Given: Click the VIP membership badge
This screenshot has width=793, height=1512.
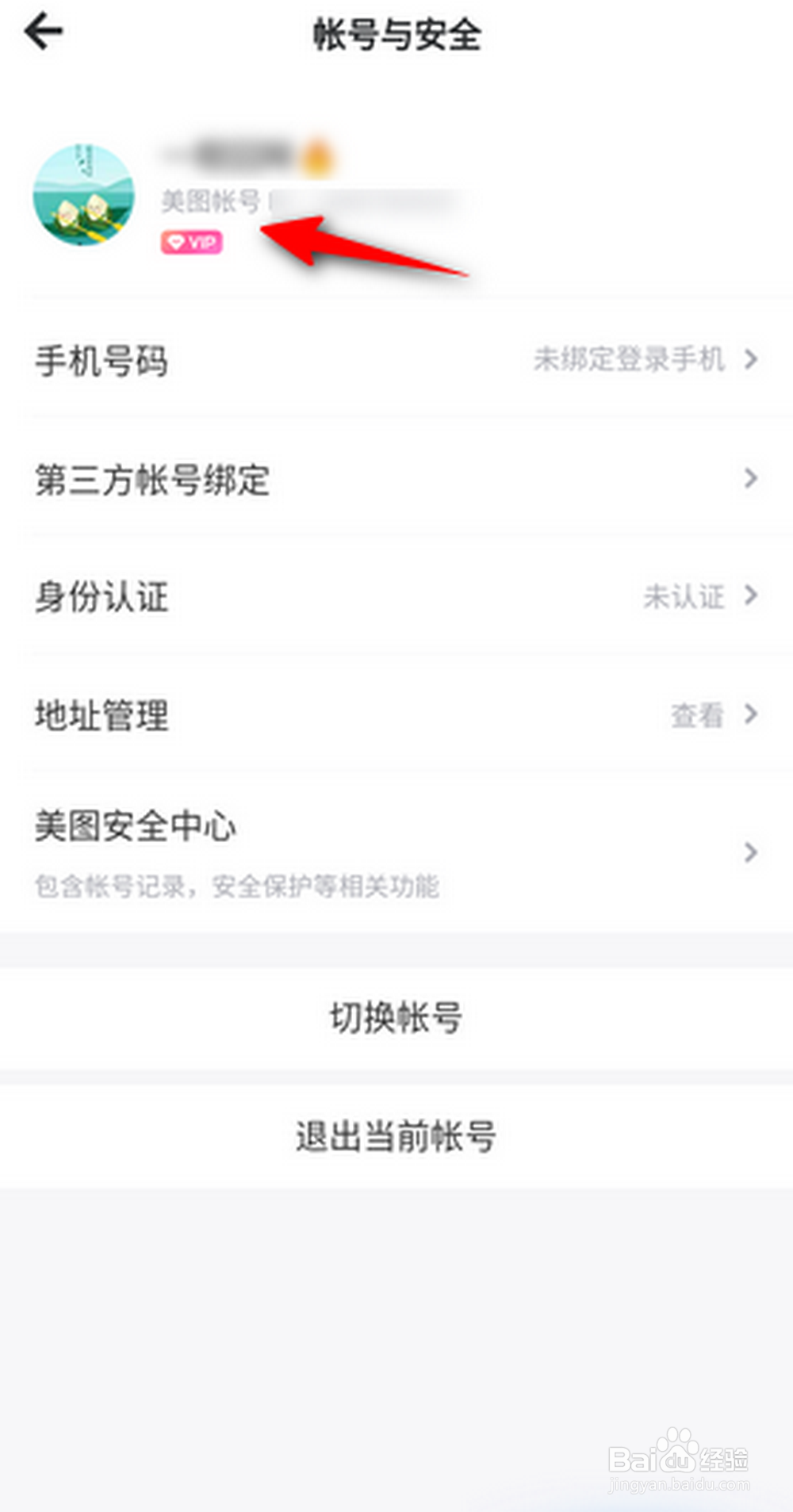Looking at the screenshot, I should coord(190,243).
